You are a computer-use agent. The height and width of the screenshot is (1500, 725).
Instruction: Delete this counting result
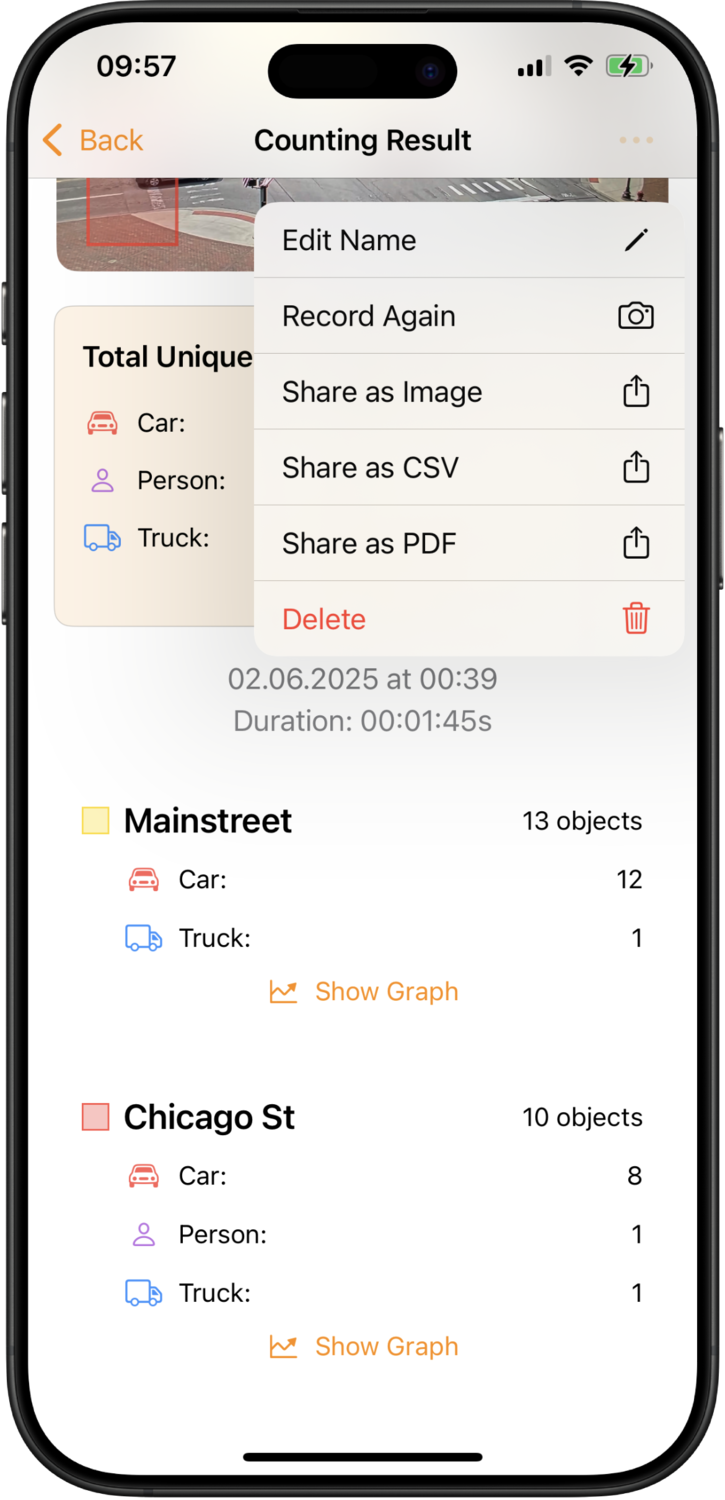469,620
